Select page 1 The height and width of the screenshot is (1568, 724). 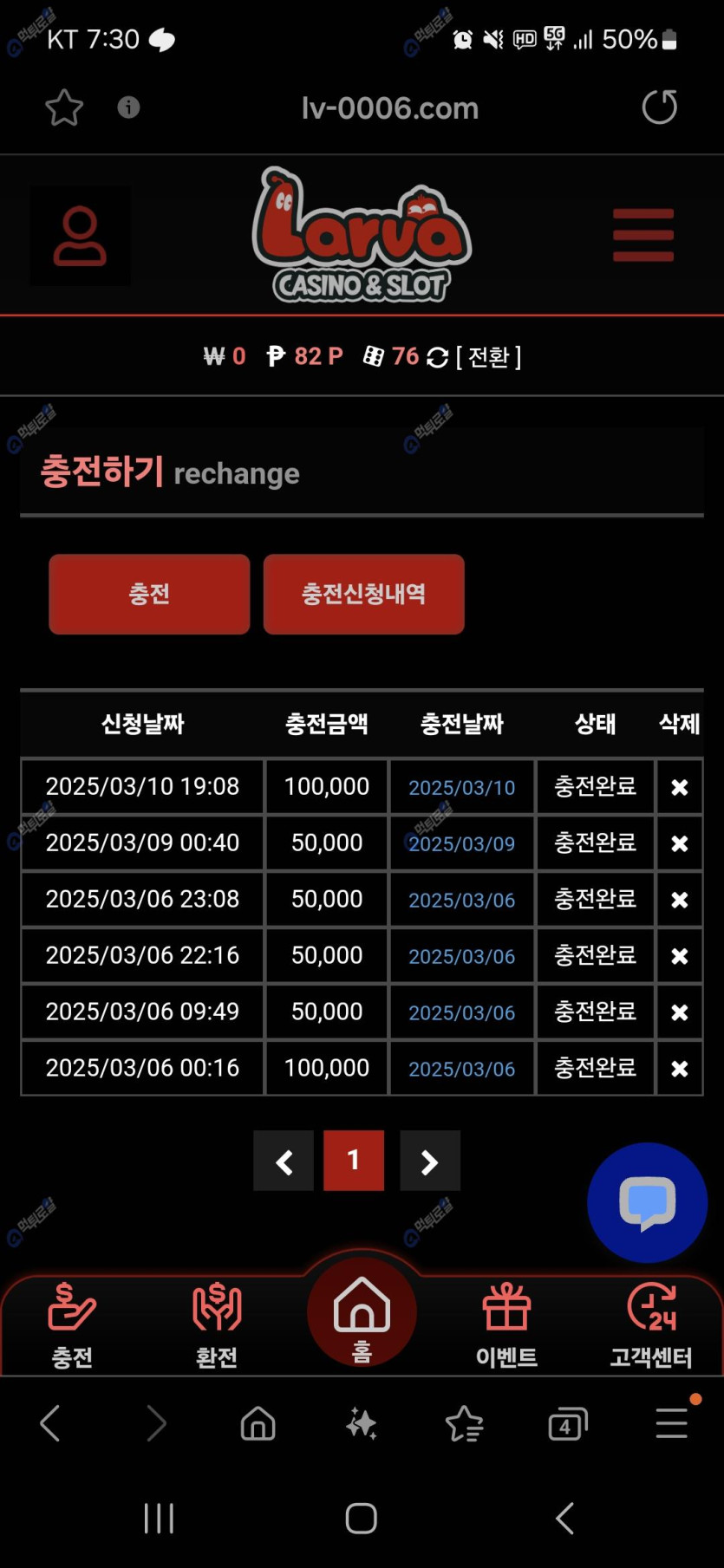(x=354, y=1161)
